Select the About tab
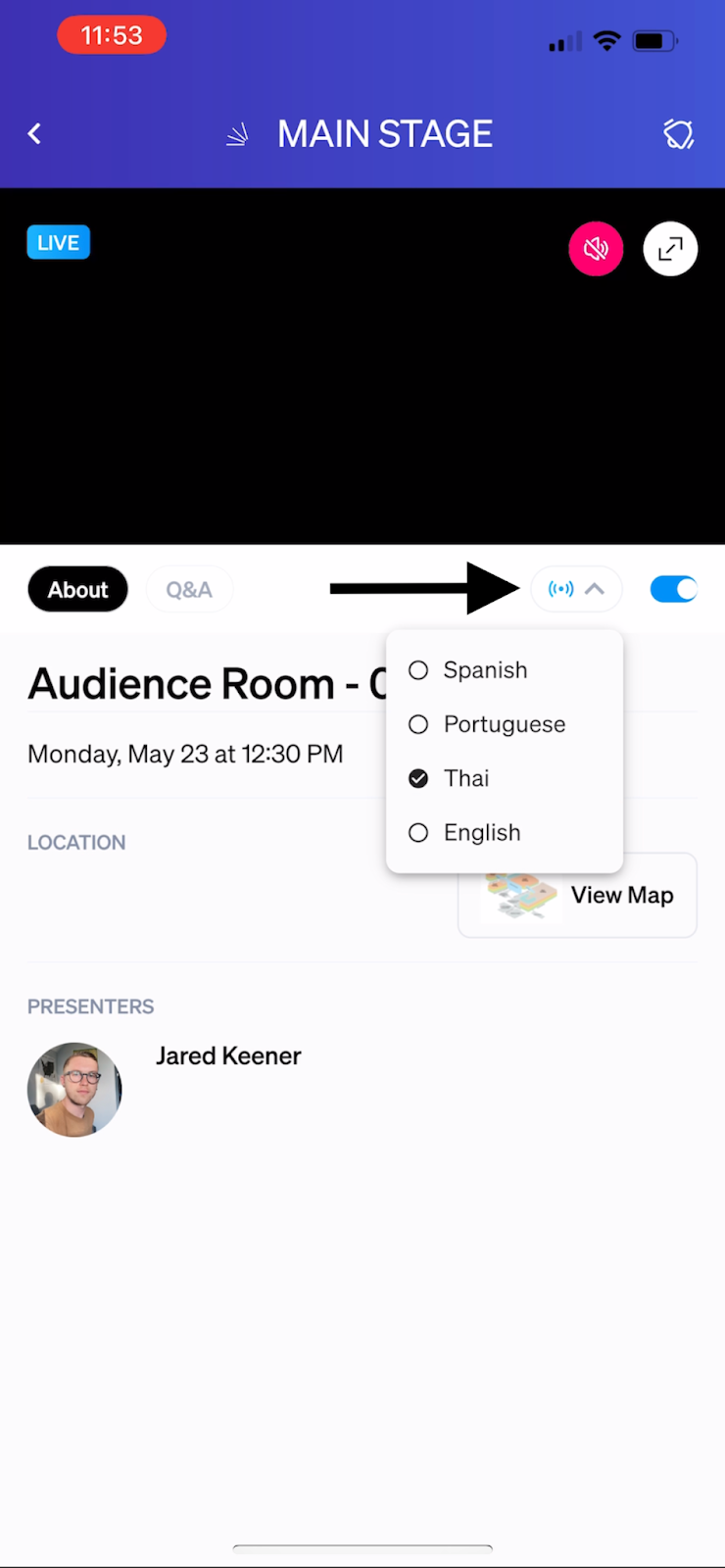 click(x=78, y=590)
